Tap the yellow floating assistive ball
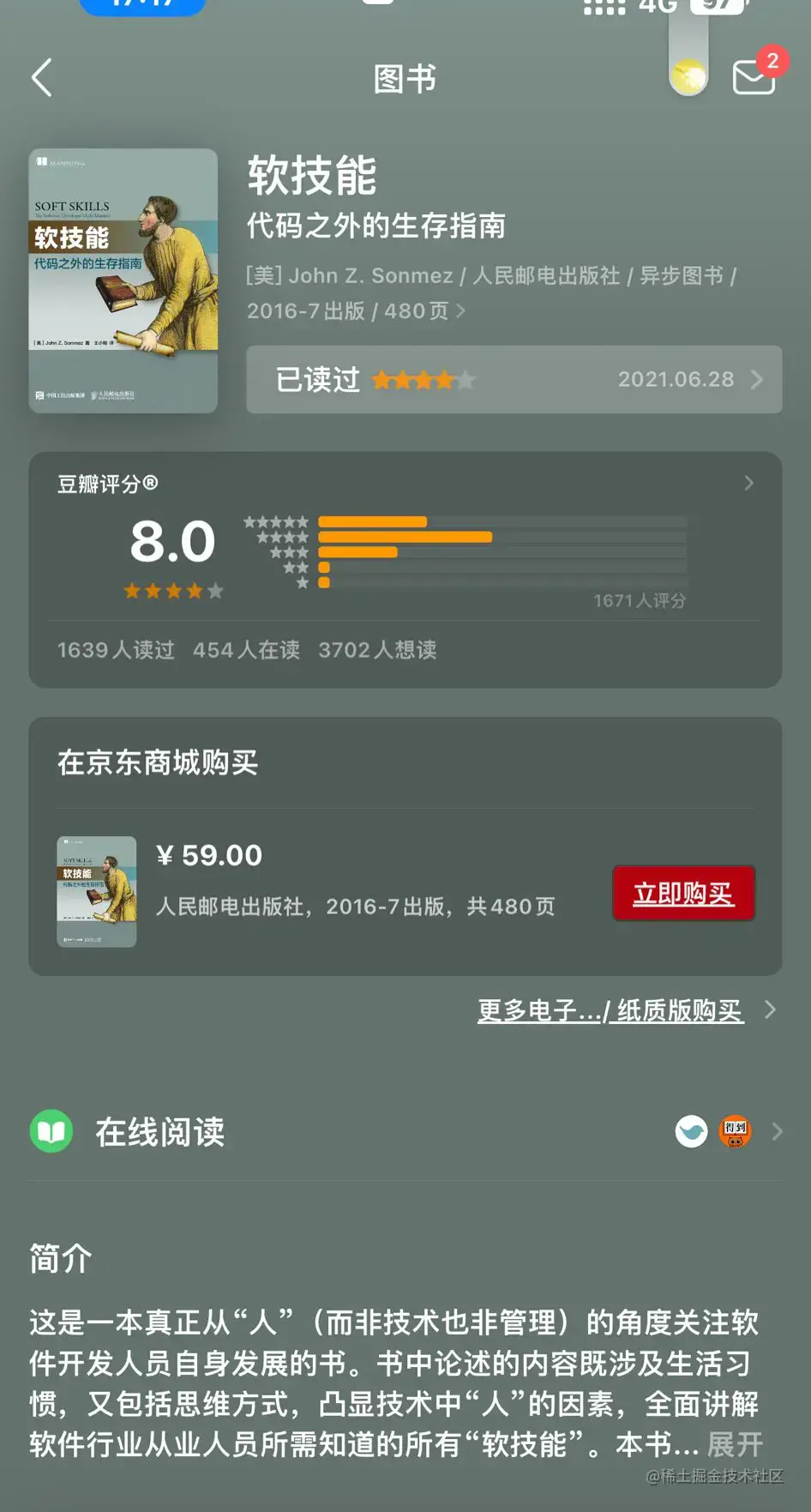Image resolution: width=811 pixels, height=1512 pixels. (x=687, y=75)
